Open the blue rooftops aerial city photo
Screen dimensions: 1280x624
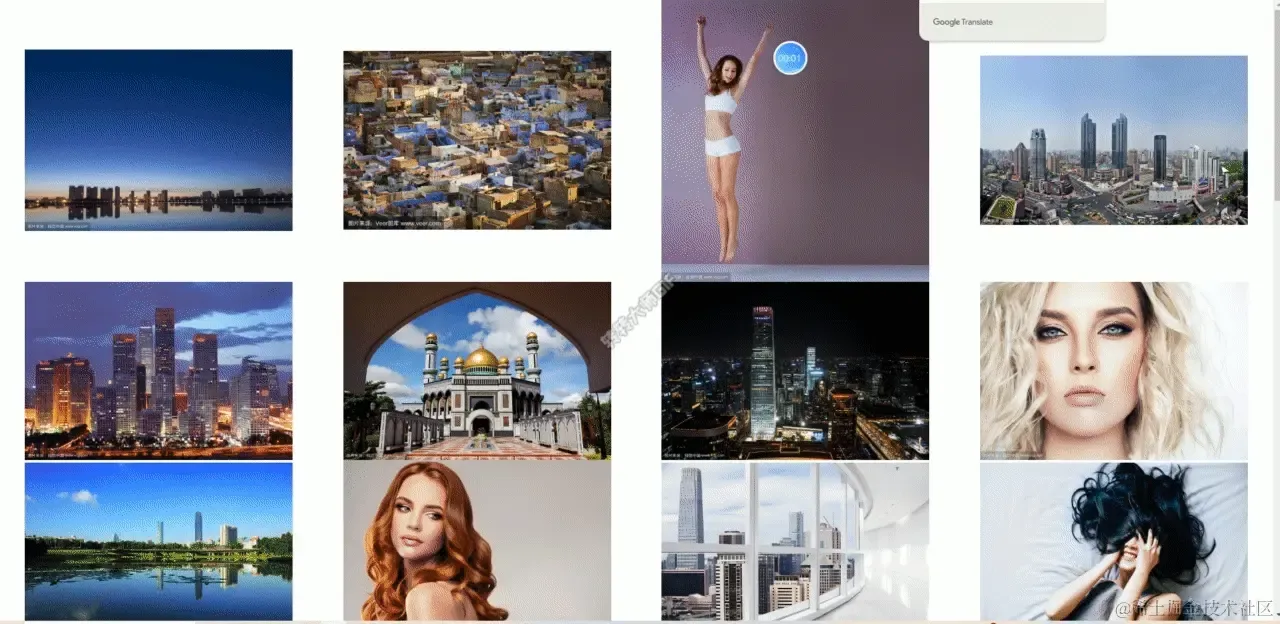coord(477,140)
